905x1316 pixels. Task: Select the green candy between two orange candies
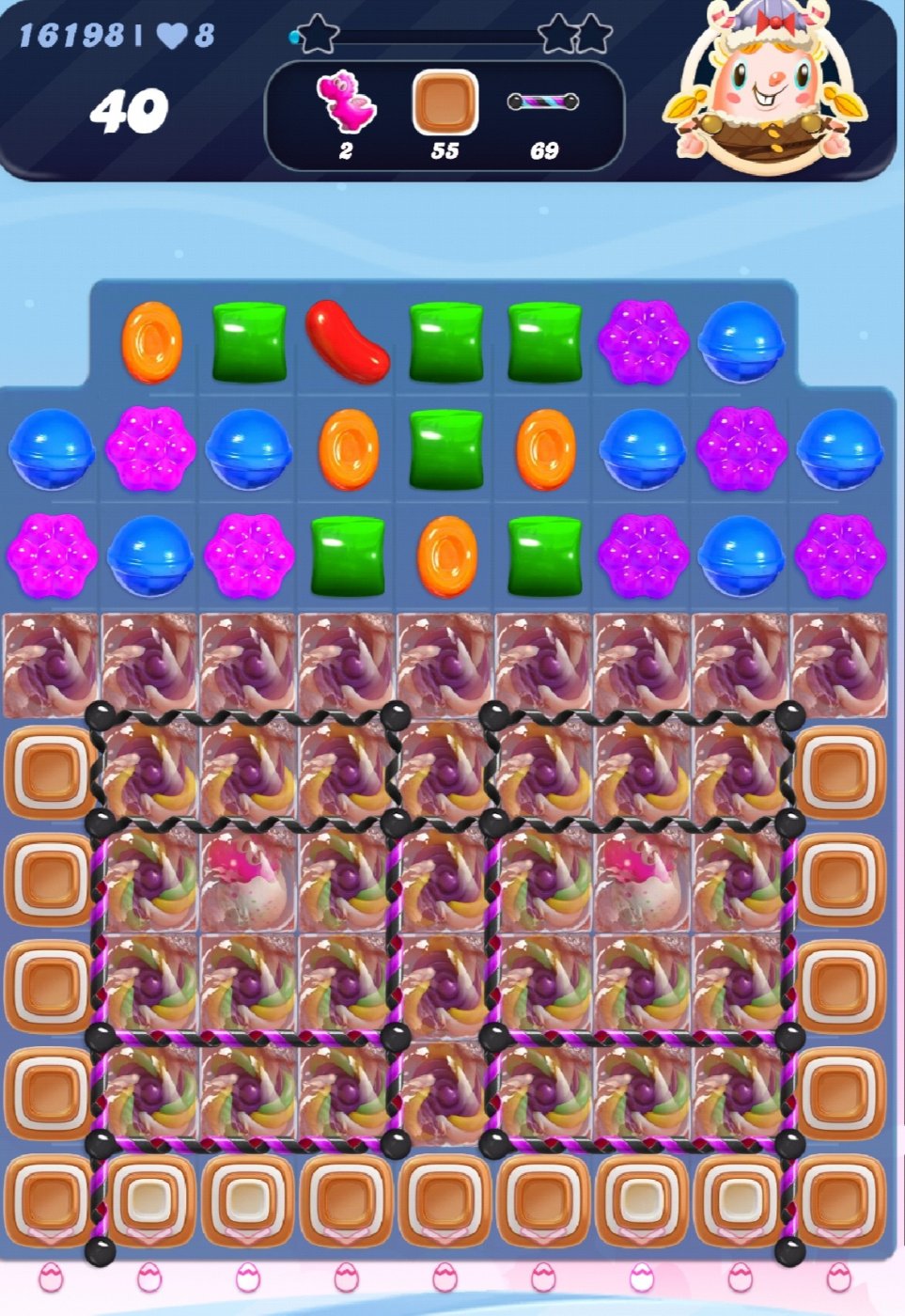click(x=446, y=448)
